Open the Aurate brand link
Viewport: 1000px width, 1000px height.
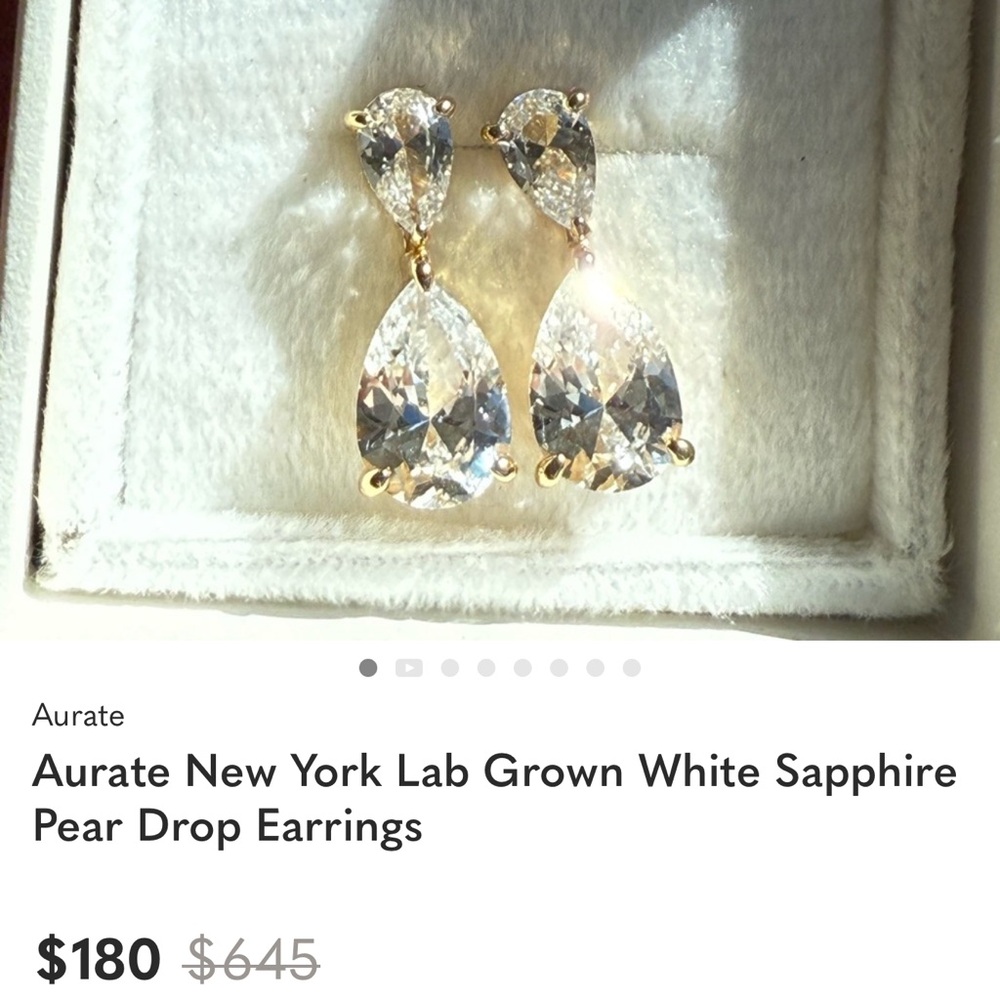78,716
